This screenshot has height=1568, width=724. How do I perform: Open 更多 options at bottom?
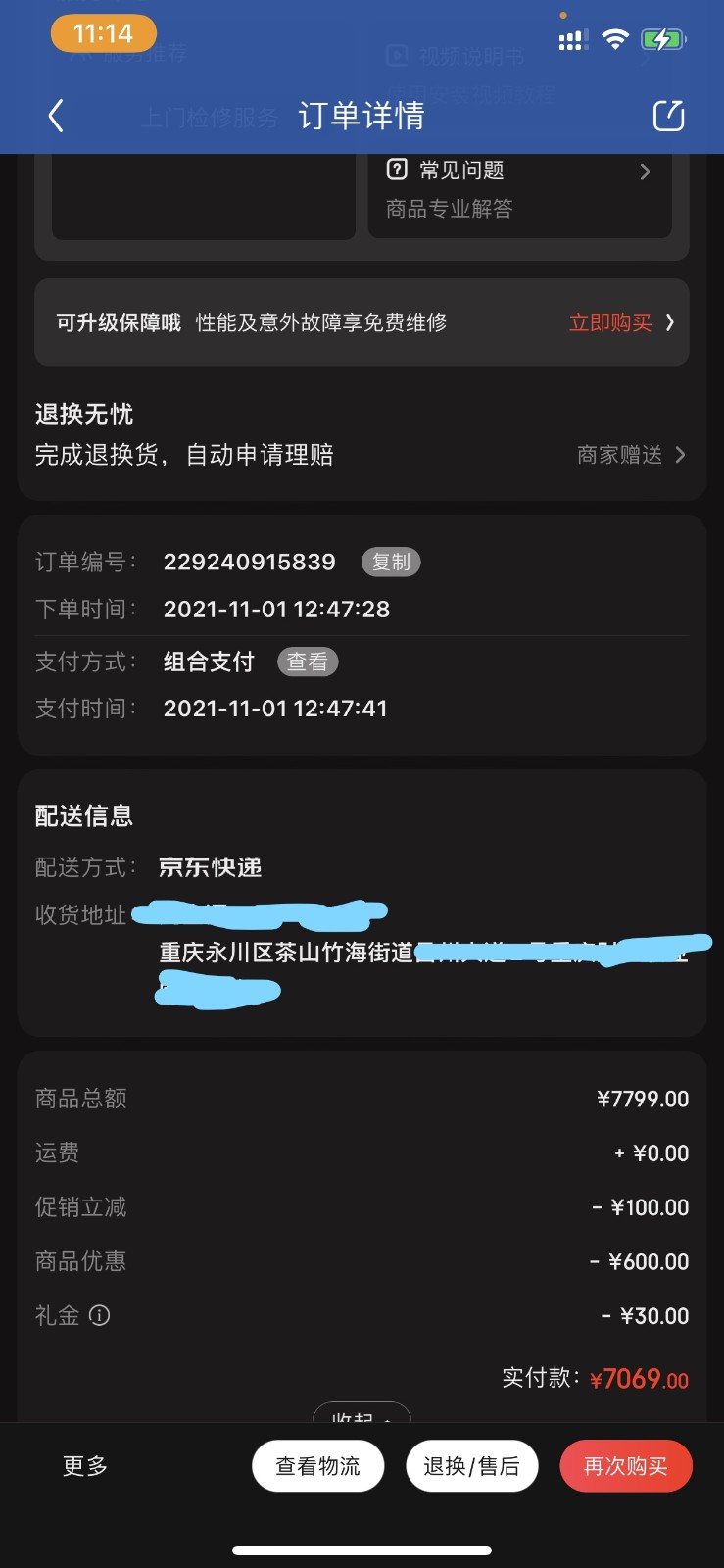point(85,1466)
